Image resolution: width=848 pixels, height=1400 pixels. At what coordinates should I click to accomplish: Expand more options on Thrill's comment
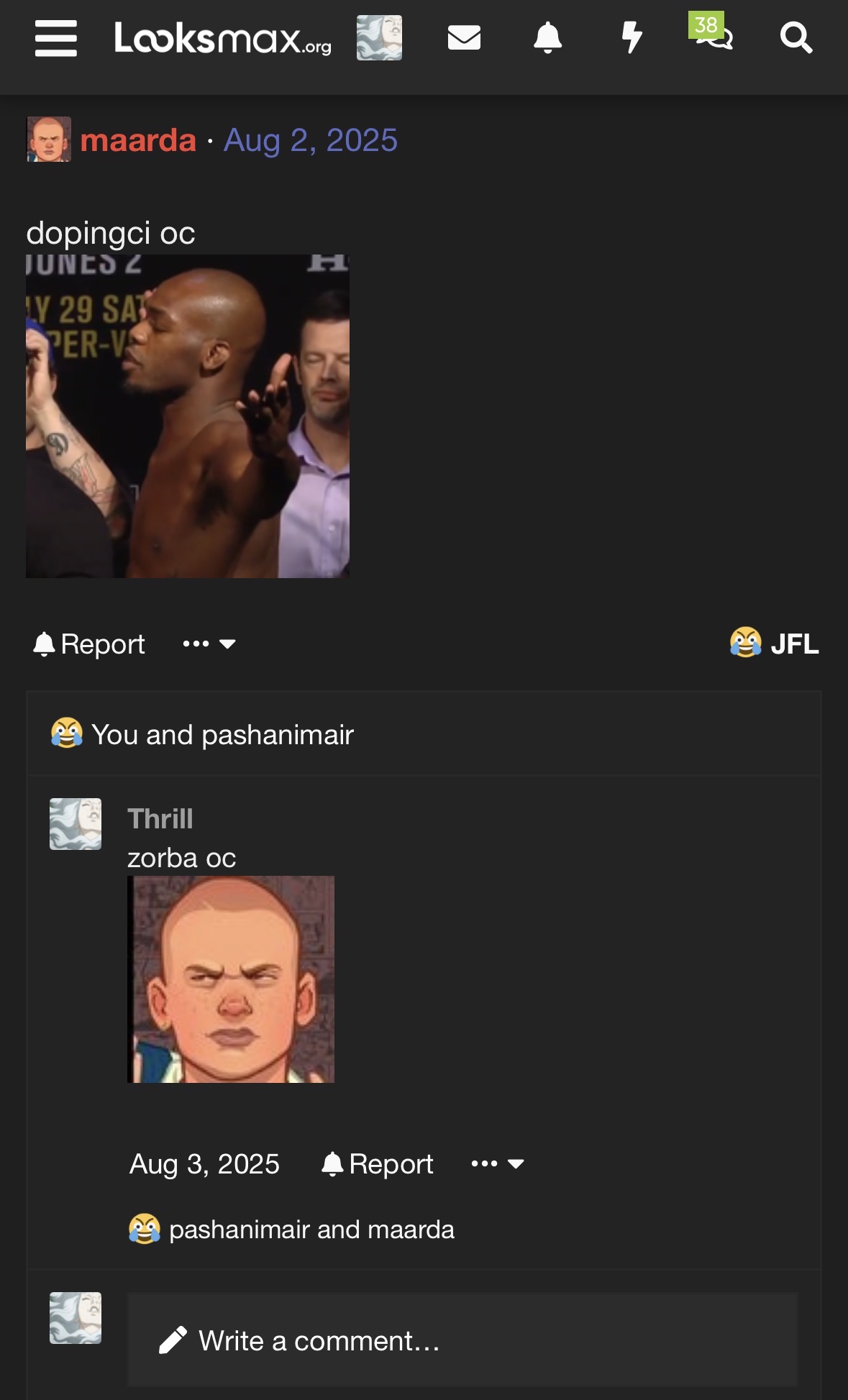[498, 1164]
